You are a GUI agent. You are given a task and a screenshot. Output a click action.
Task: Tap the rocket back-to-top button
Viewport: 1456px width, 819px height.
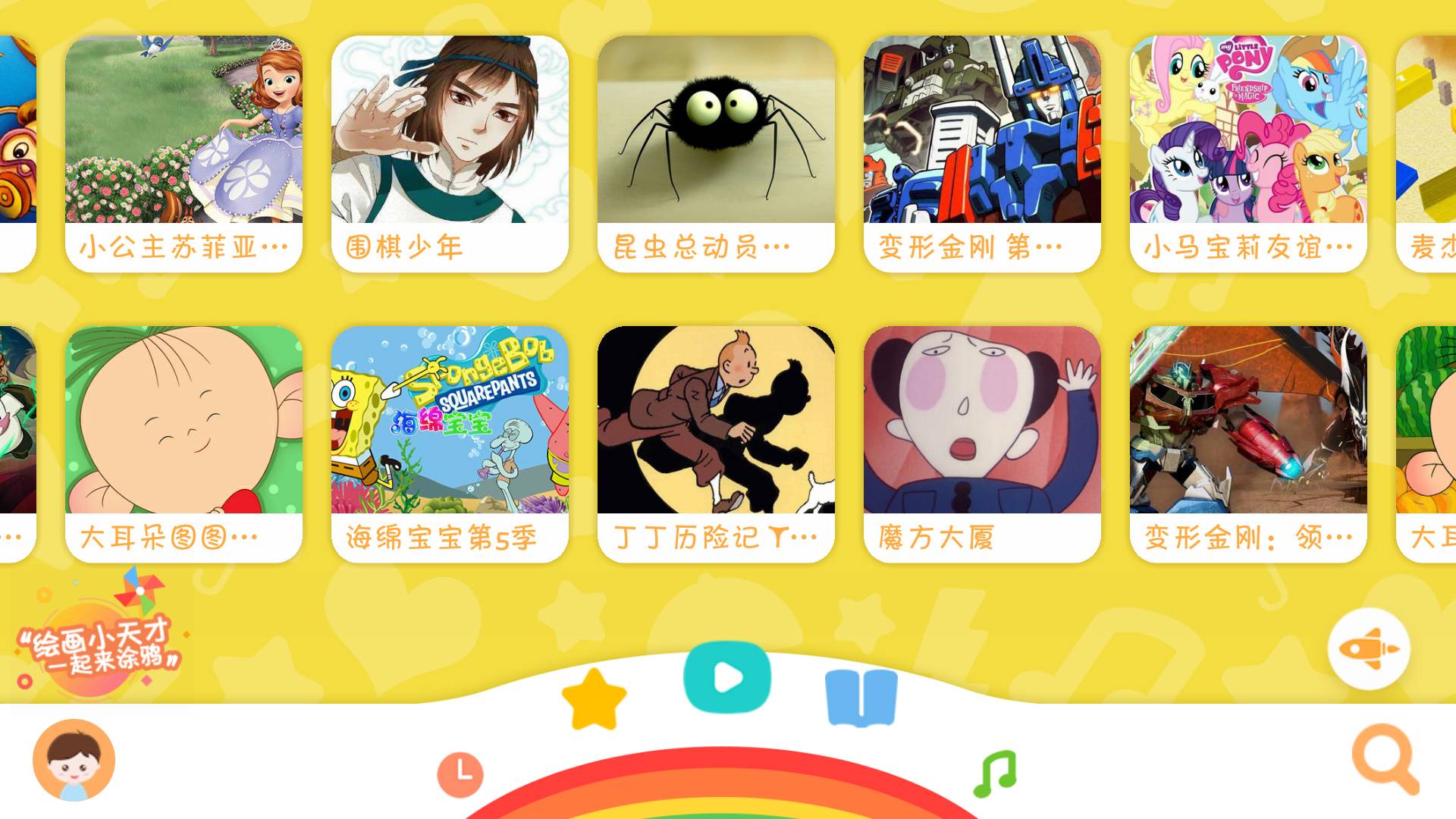(1369, 648)
